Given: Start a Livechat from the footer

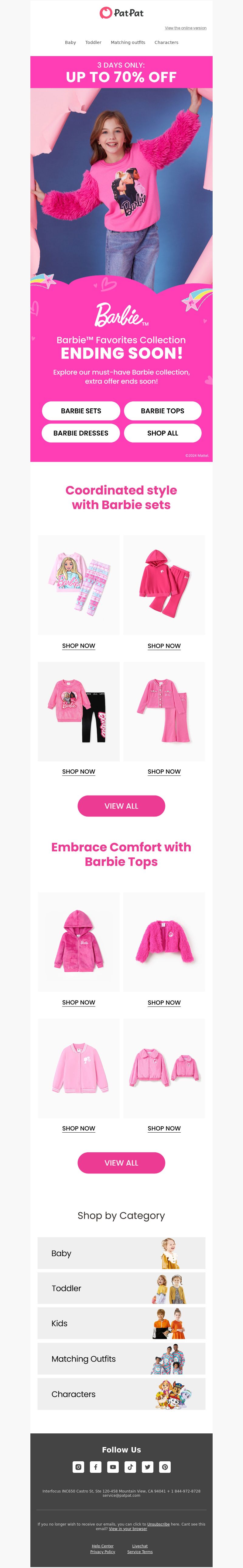Looking at the screenshot, I should 140,1546.
